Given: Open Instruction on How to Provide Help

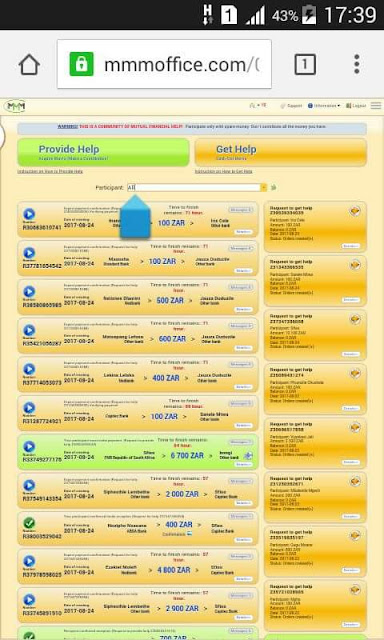Looking at the screenshot, I should click(x=50, y=171).
